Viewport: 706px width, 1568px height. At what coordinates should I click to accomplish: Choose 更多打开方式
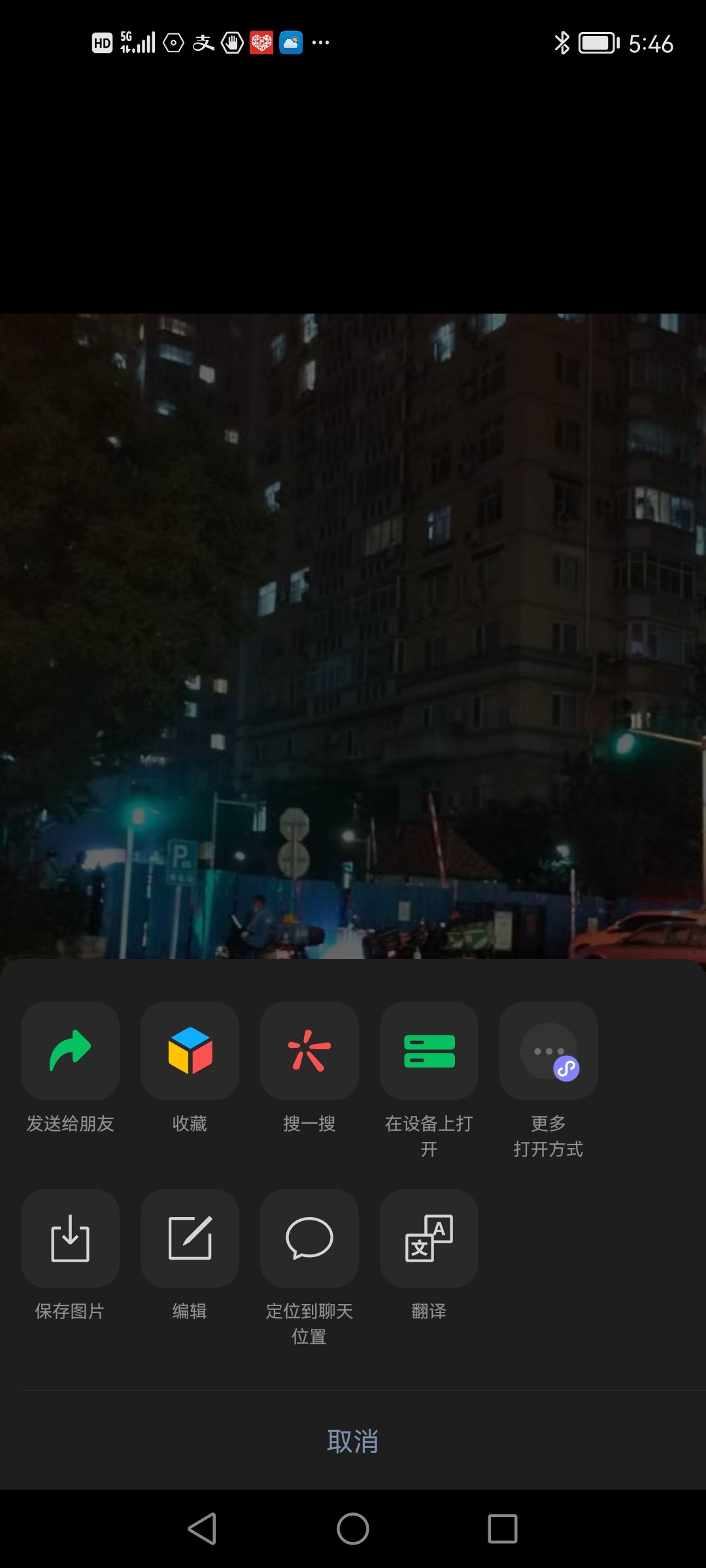tap(548, 1051)
